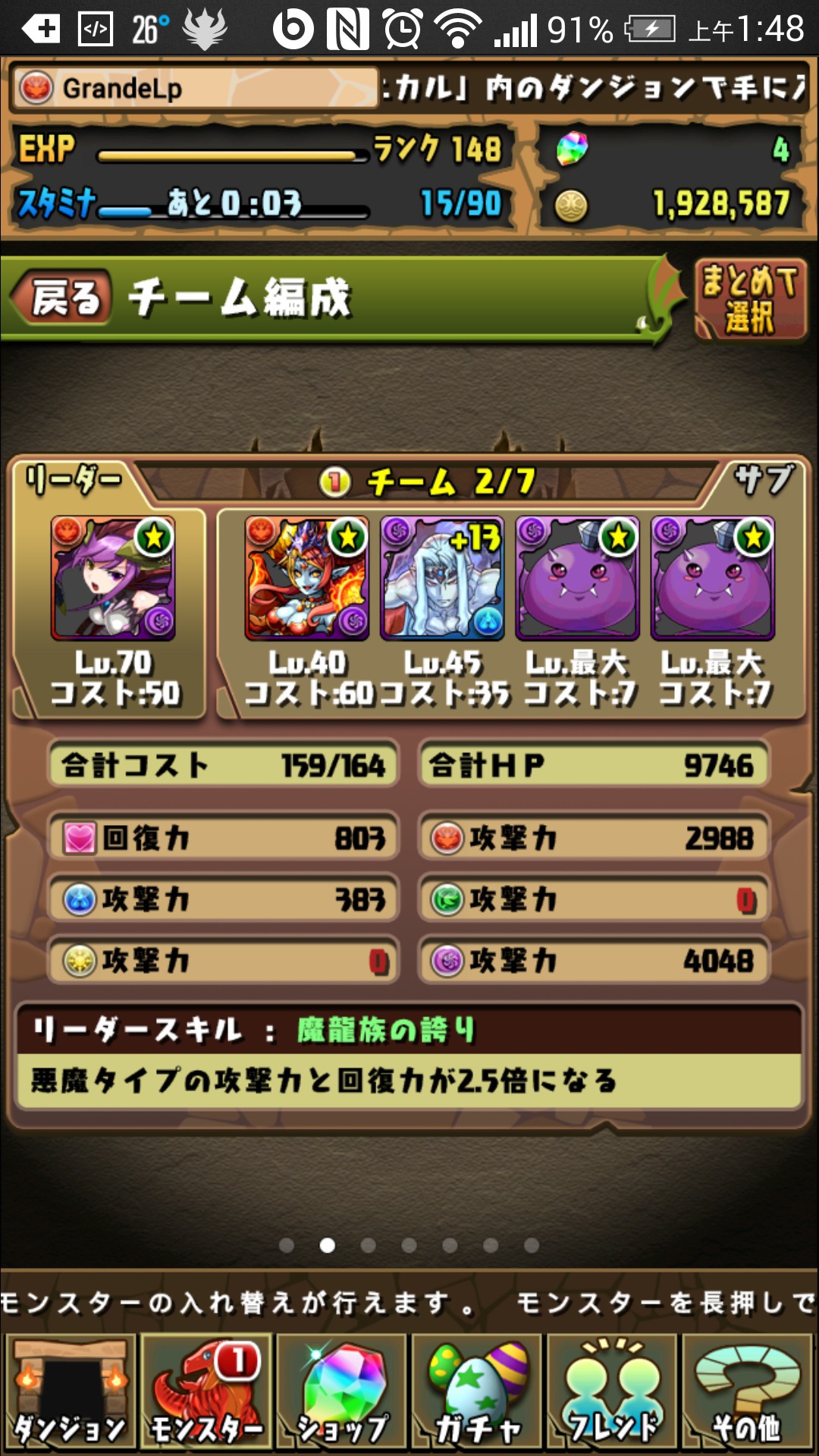Select the Lv.70 leader monster slot

click(x=113, y=579)
